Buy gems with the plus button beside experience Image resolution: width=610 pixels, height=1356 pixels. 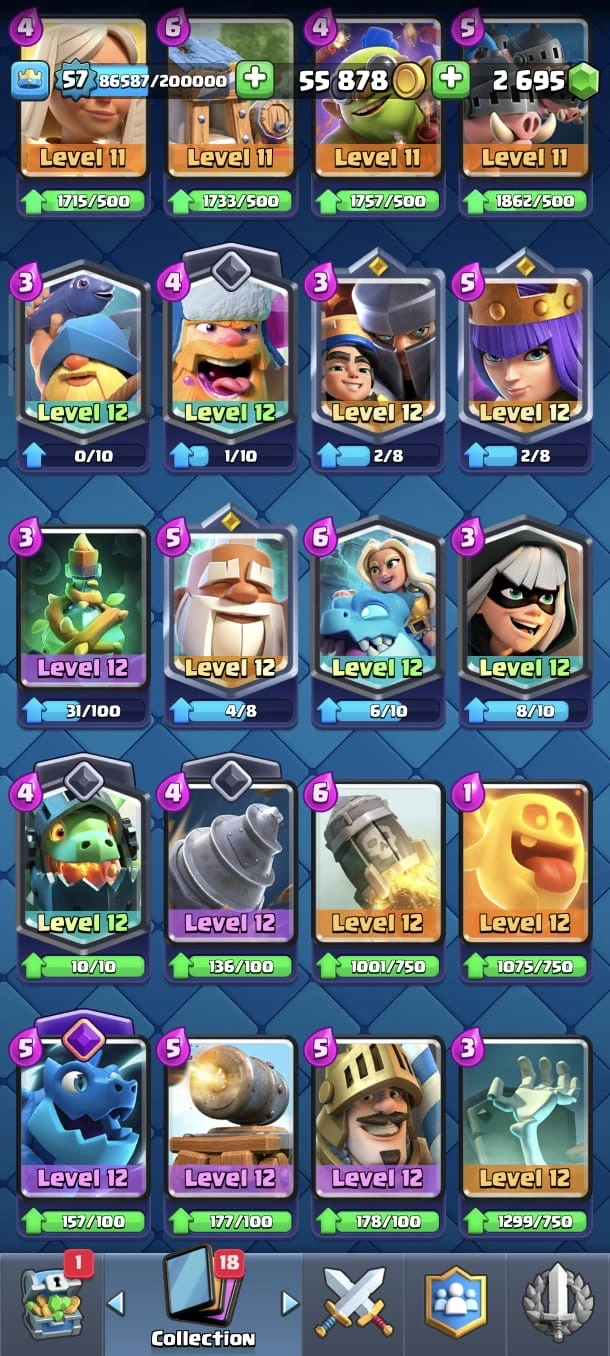[x=255, y=80]
